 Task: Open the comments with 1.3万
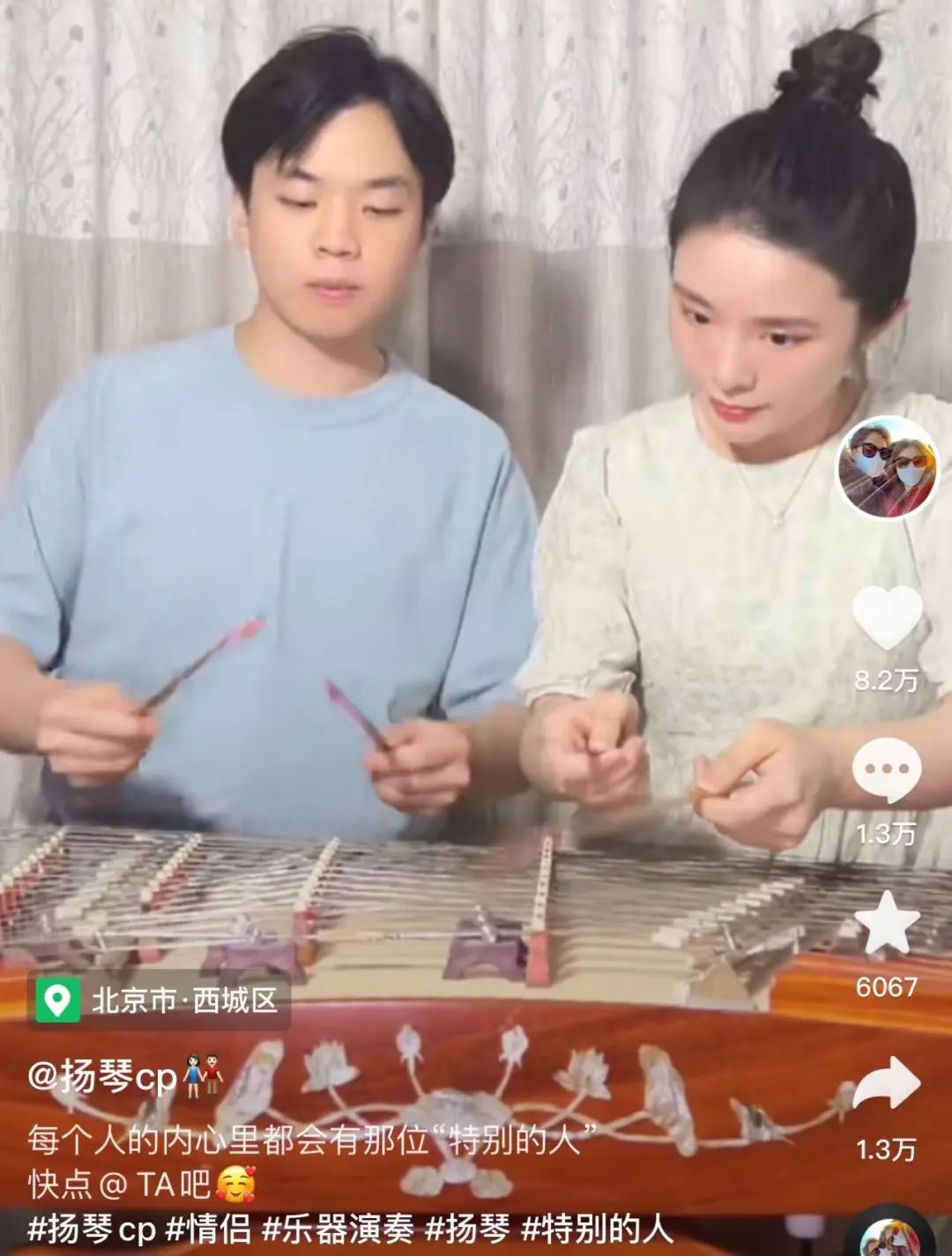coord(887,770)
